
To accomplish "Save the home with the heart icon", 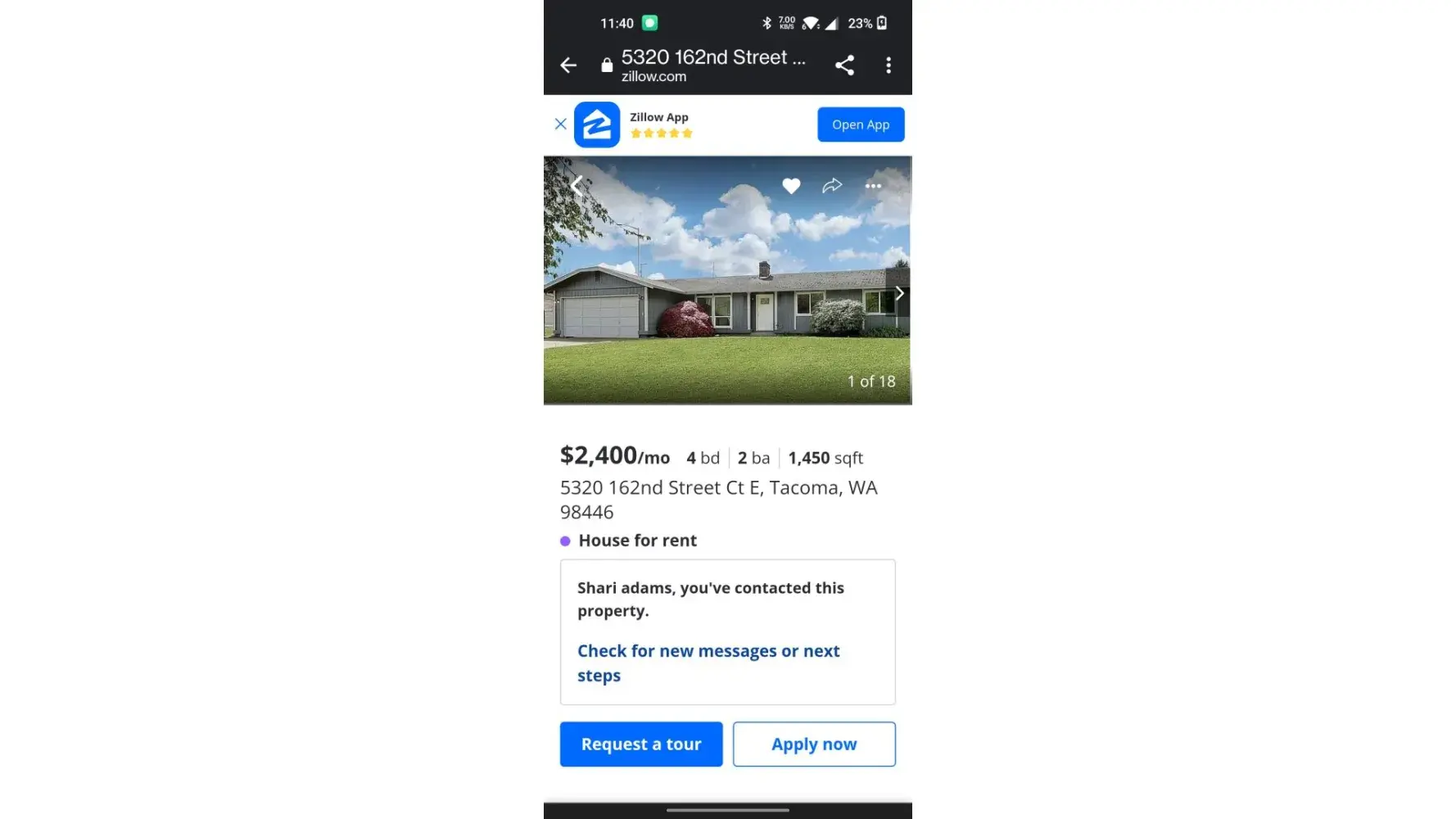I will [x=791, y=186].
